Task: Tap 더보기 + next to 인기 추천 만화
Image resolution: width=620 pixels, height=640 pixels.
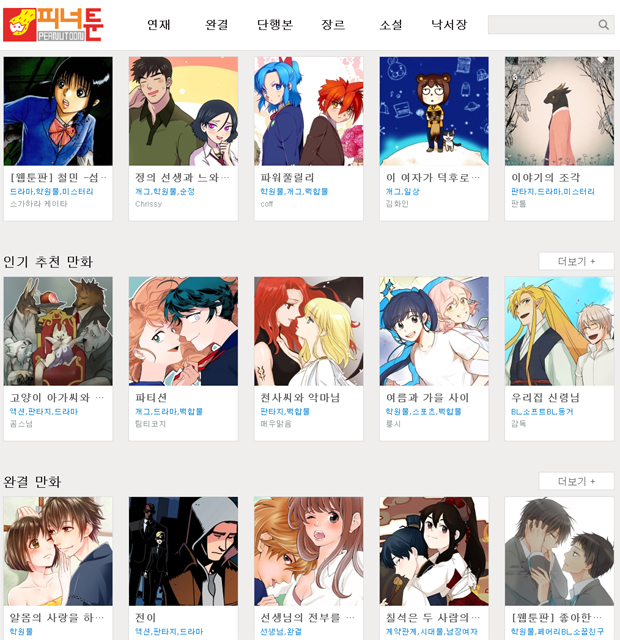Action: tap(576, 261)
